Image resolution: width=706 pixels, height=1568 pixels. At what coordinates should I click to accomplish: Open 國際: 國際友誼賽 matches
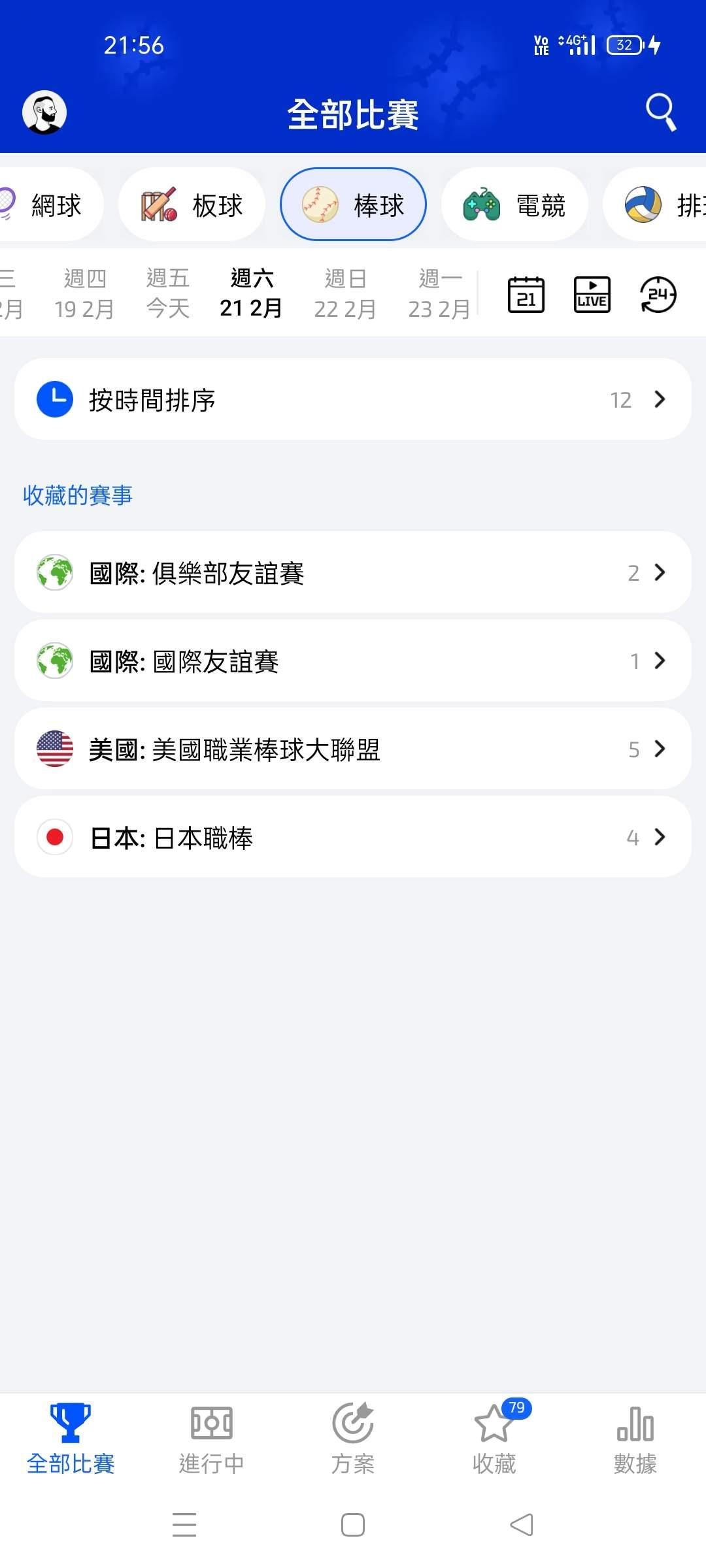pyautogui.click(x=353, y=661)
